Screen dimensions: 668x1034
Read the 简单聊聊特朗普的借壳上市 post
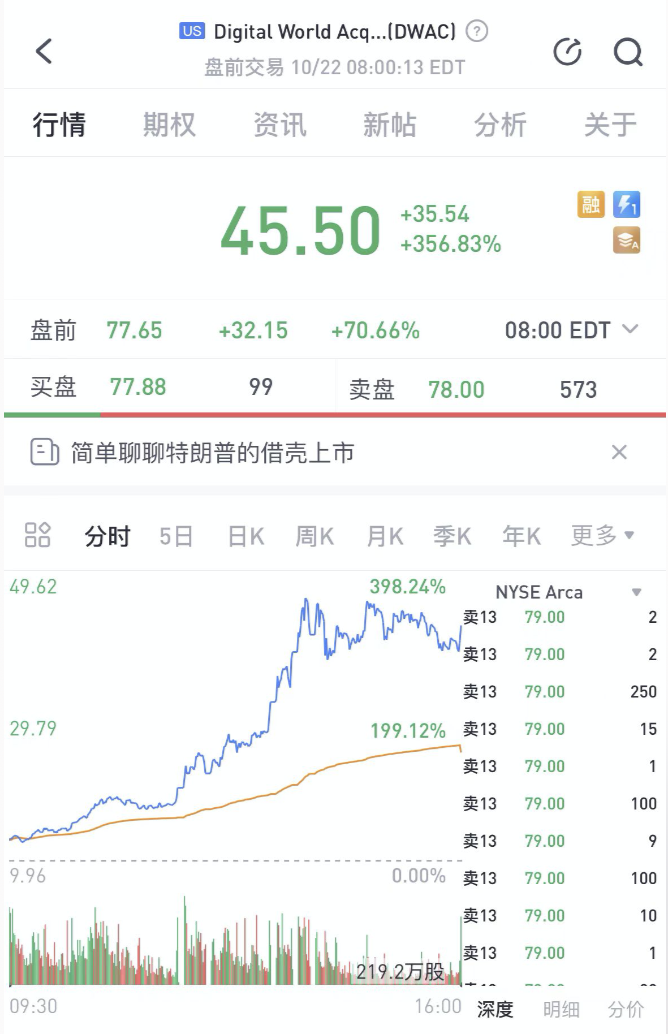(x=213, y=453)
